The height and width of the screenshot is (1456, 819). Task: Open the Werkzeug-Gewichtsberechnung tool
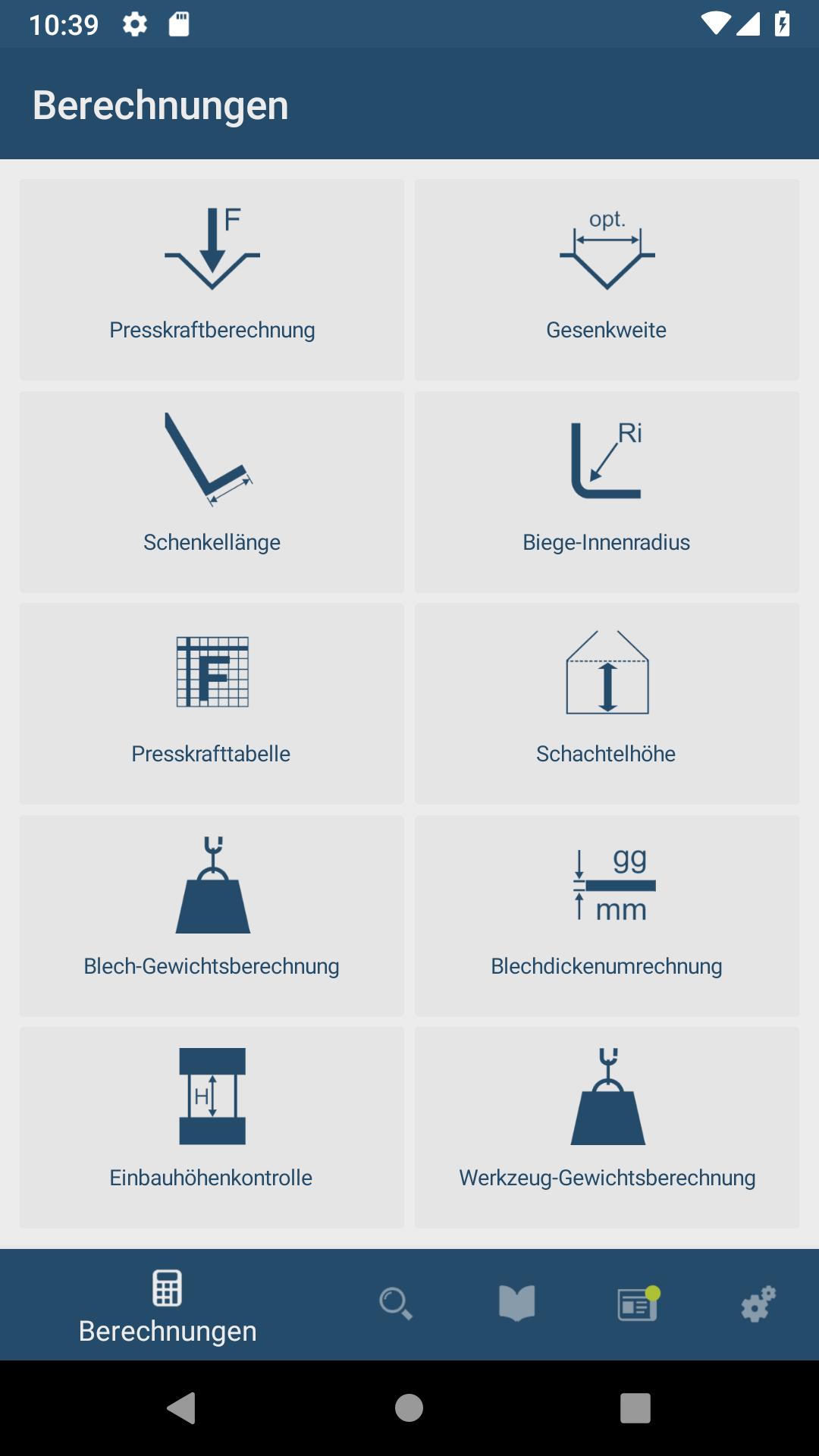[x=606, y=1128]
